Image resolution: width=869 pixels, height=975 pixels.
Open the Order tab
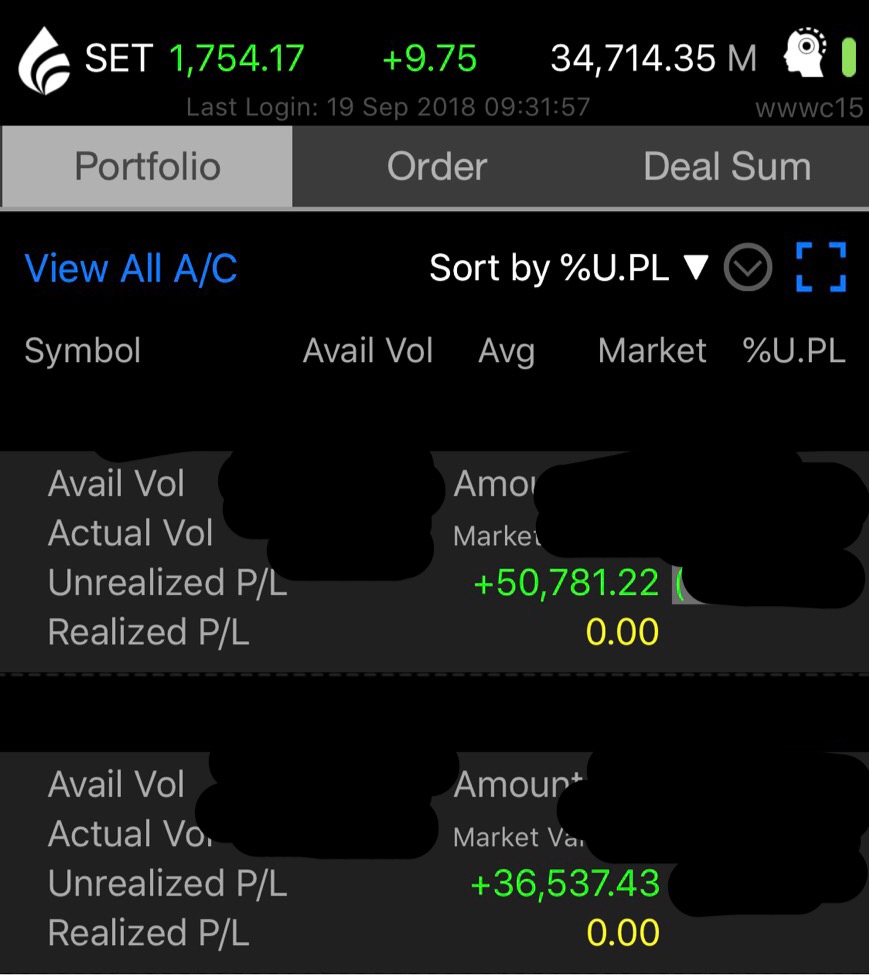(437, 167)
